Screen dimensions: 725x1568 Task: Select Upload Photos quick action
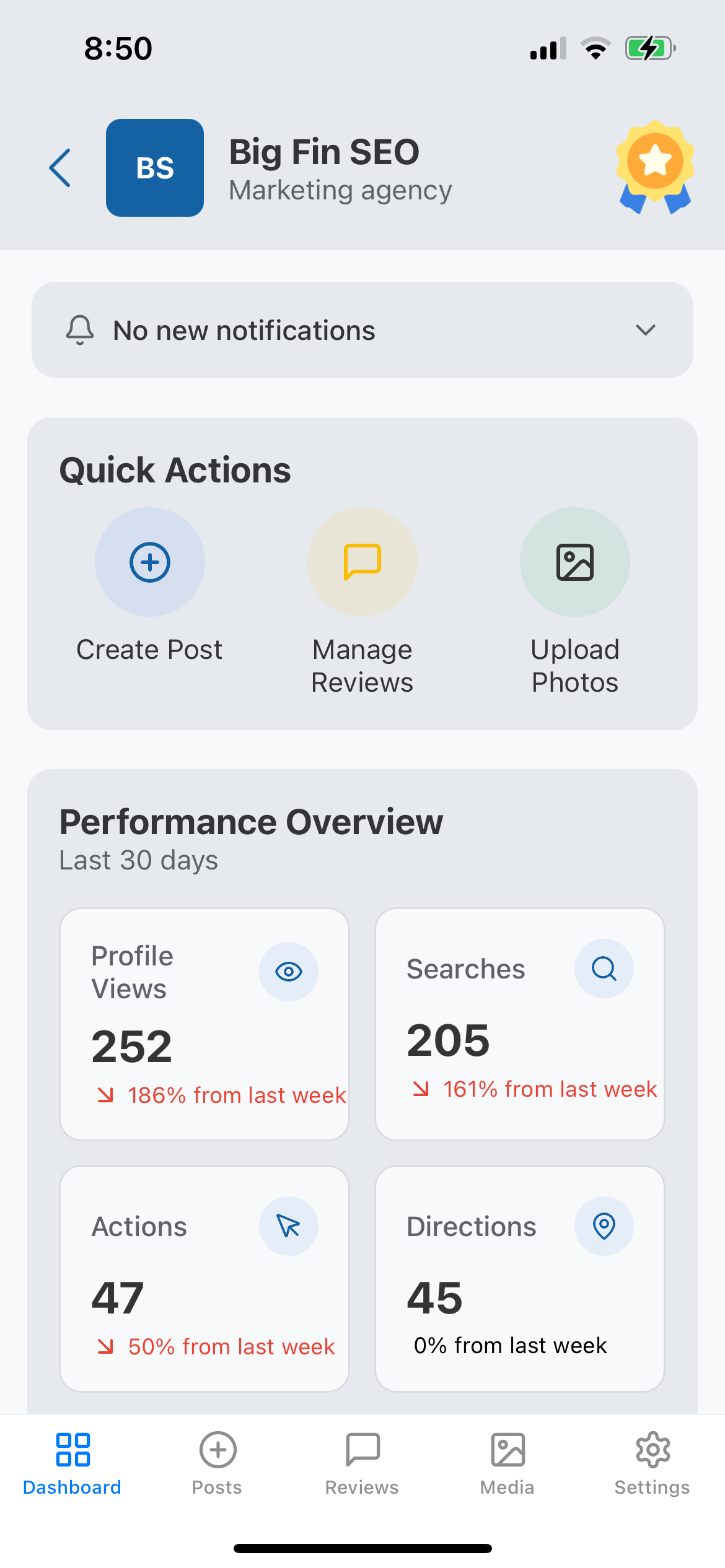[574, 562]
